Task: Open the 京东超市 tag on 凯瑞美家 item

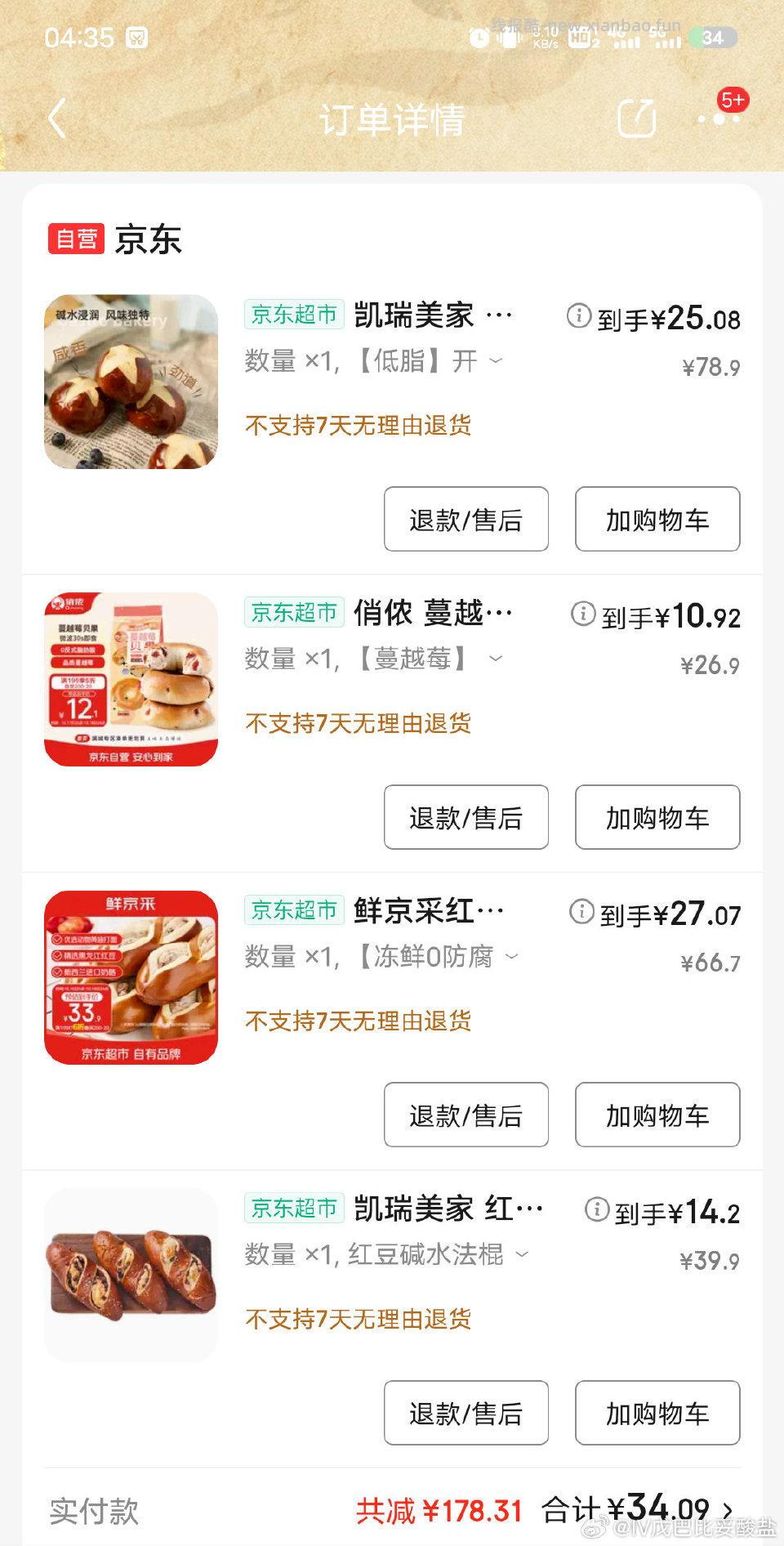Action: (x=293, y=315)
